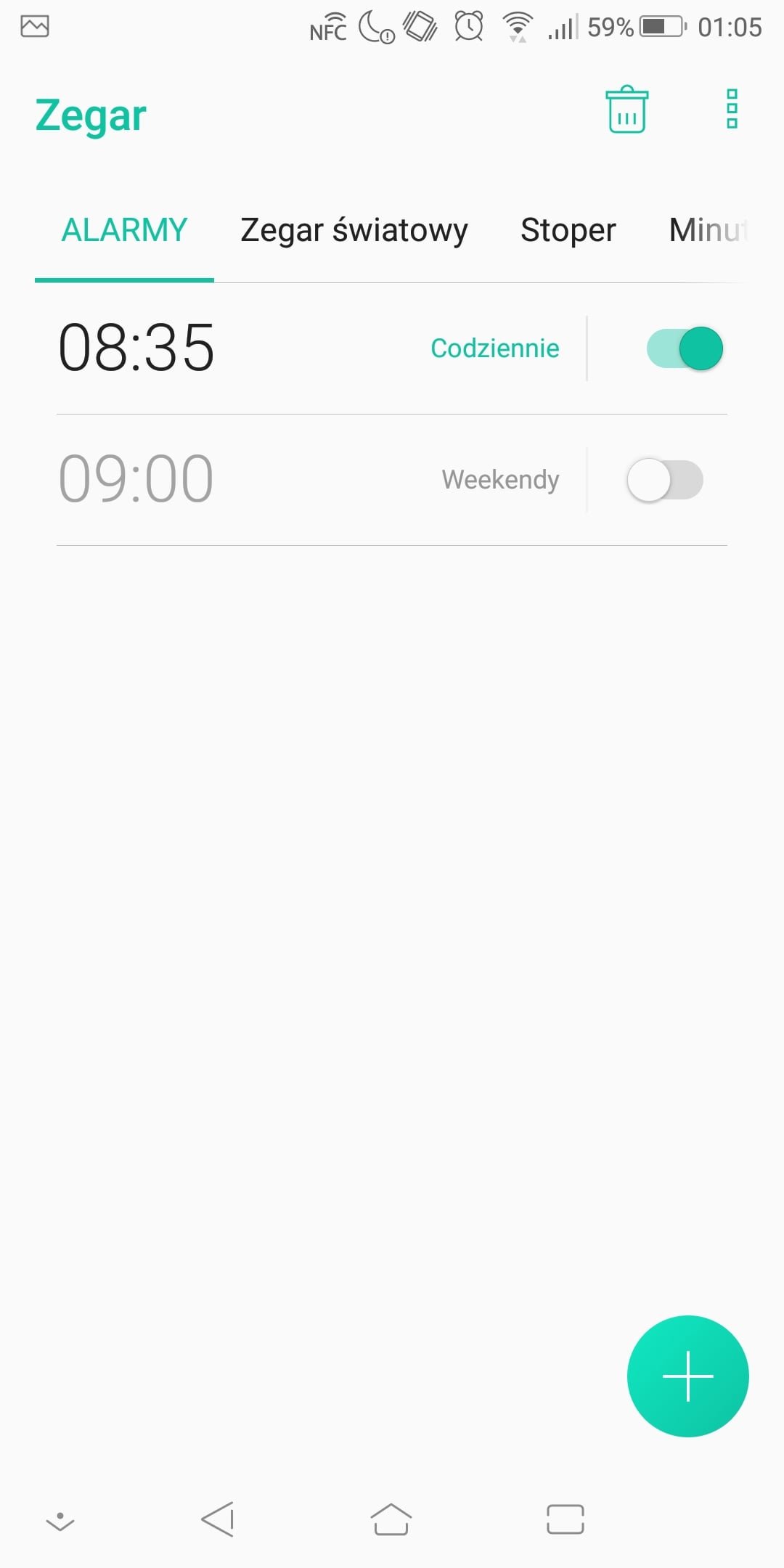Select the ALARMY tab
Image resolution: width=784 pixels, height=1568 pixels.
[x=124, y=230]
